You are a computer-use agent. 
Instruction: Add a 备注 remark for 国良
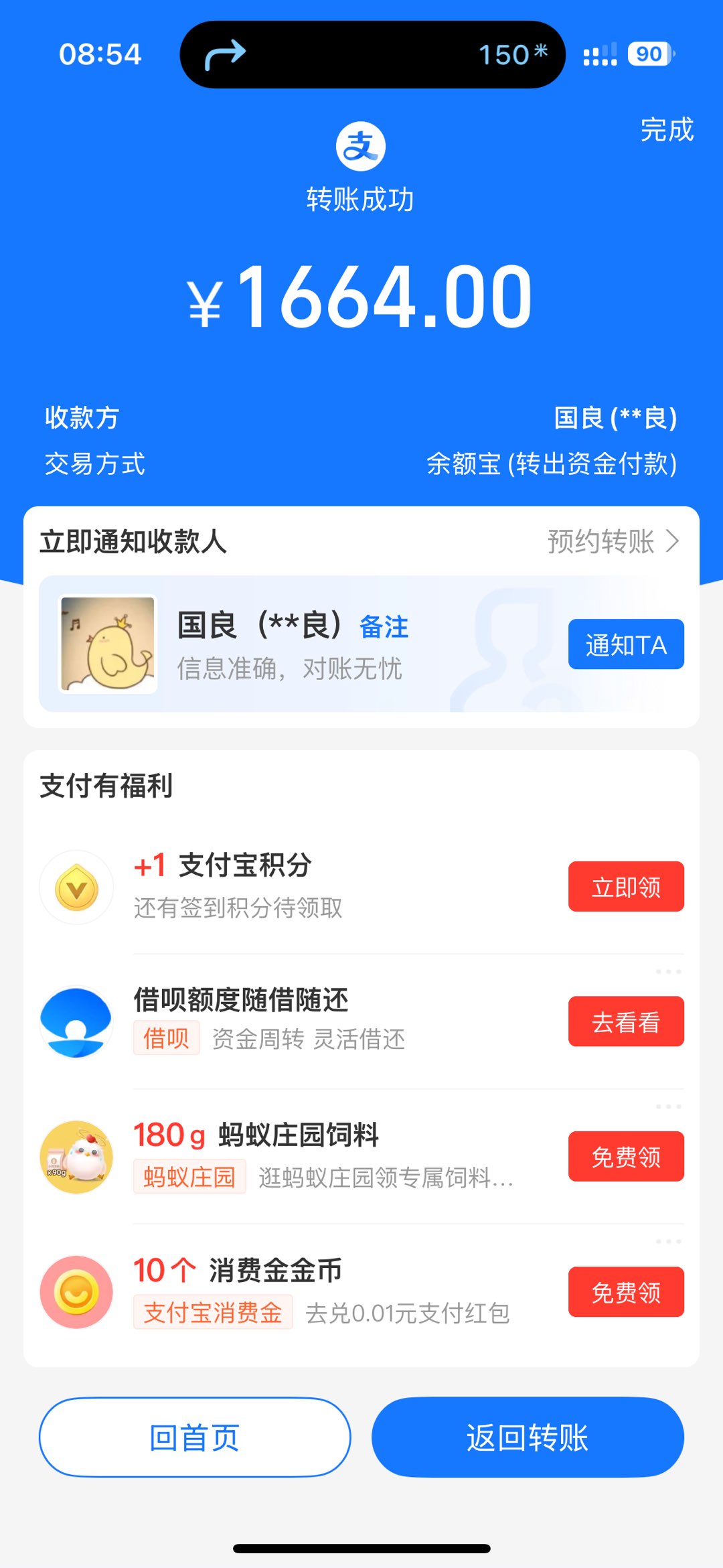click(384, 627)
